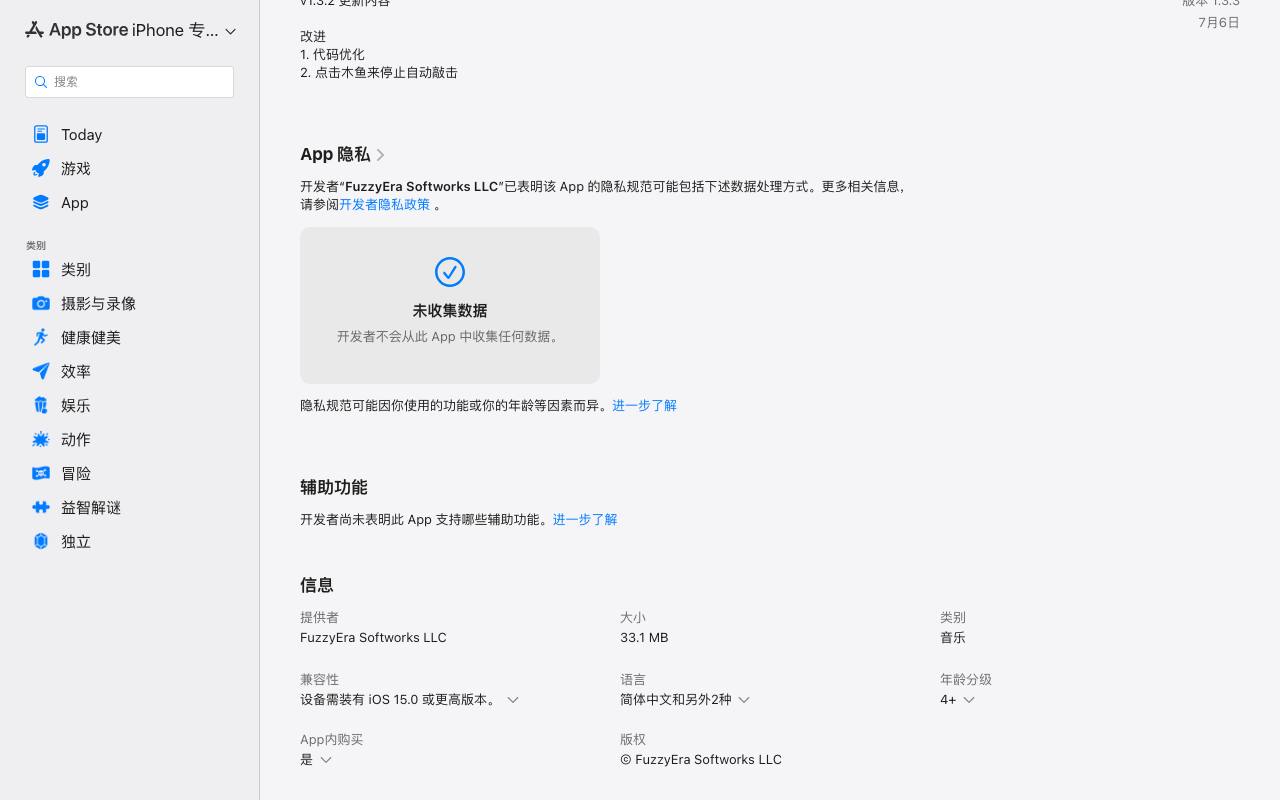Switch to the App section
This screenshot has width=1280, height=800.
point(129,203)
